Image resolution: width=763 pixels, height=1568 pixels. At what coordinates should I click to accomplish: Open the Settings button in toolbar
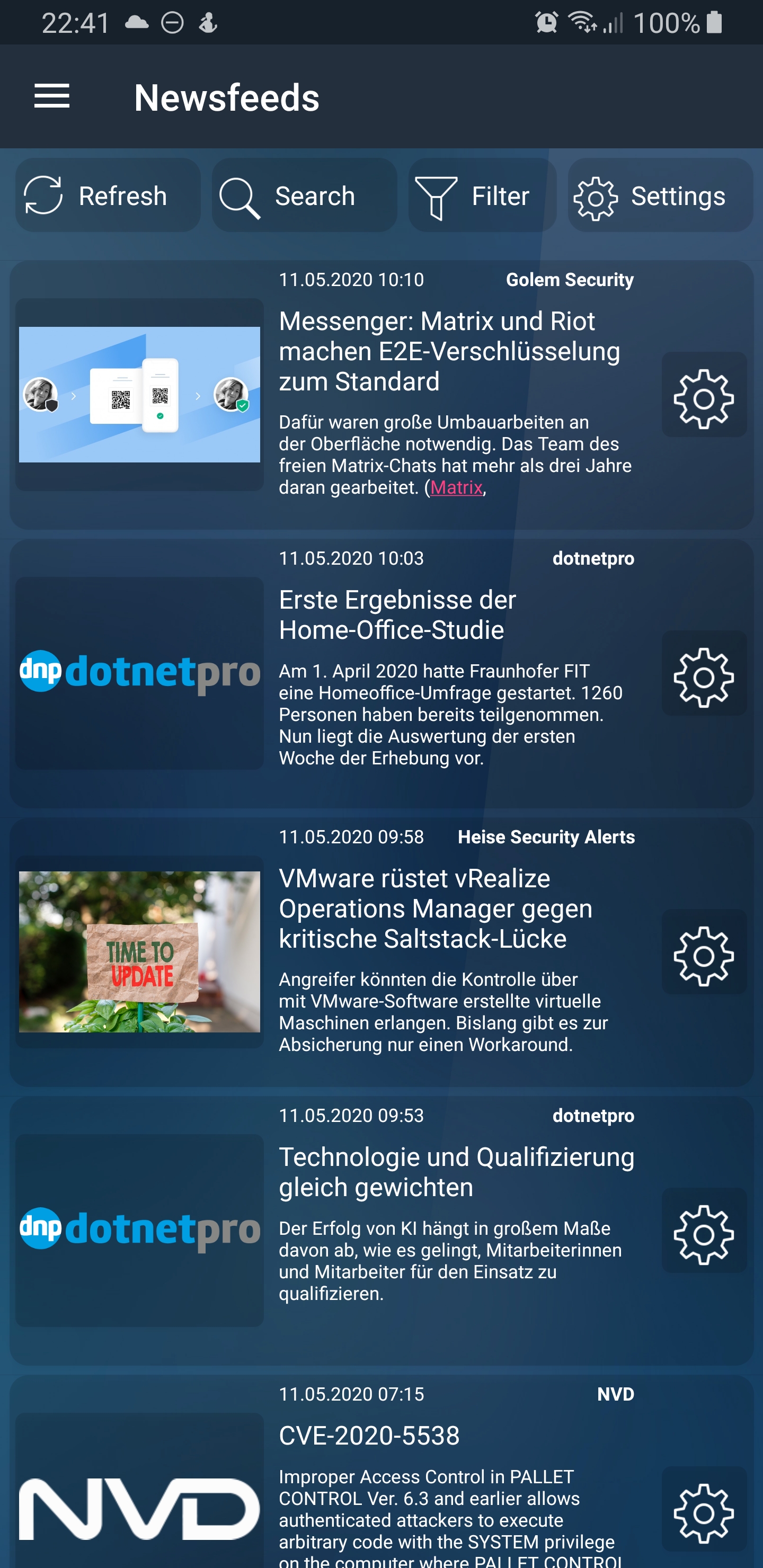pyautogui.click(x=660, y=196)
